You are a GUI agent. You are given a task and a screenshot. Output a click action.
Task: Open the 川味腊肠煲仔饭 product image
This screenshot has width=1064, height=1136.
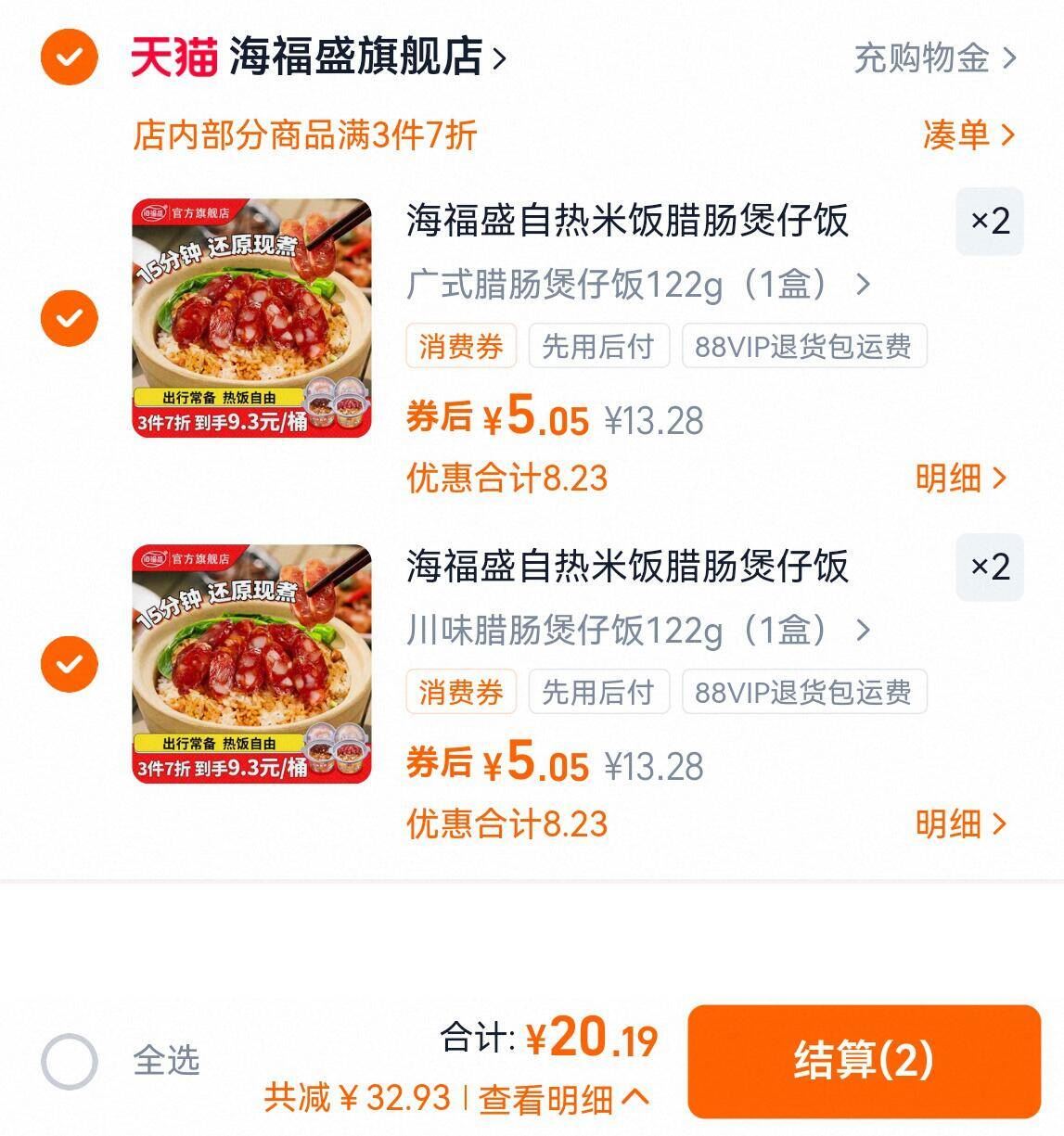pos(253,664)
